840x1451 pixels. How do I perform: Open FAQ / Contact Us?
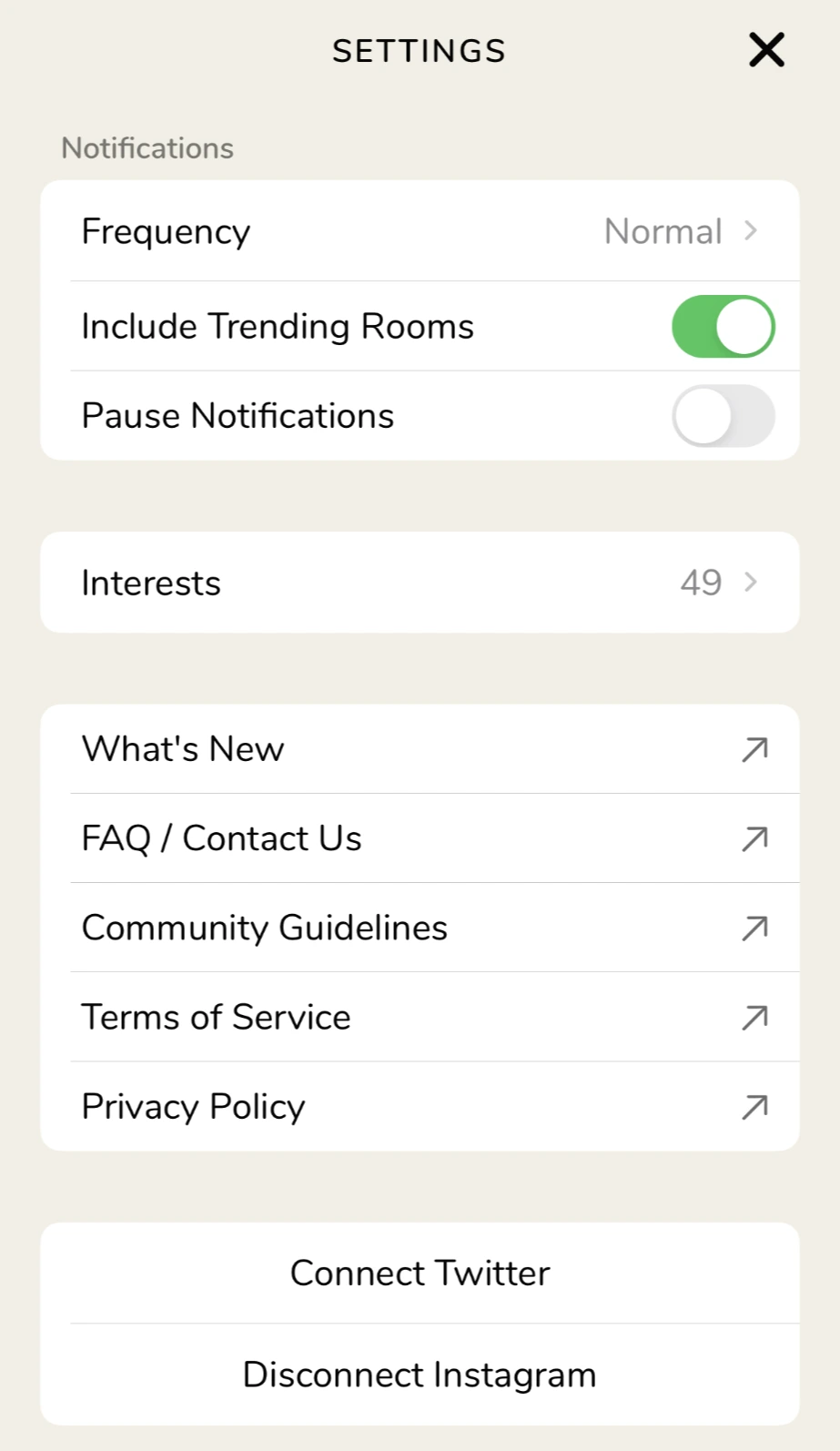tap(420, 838)
